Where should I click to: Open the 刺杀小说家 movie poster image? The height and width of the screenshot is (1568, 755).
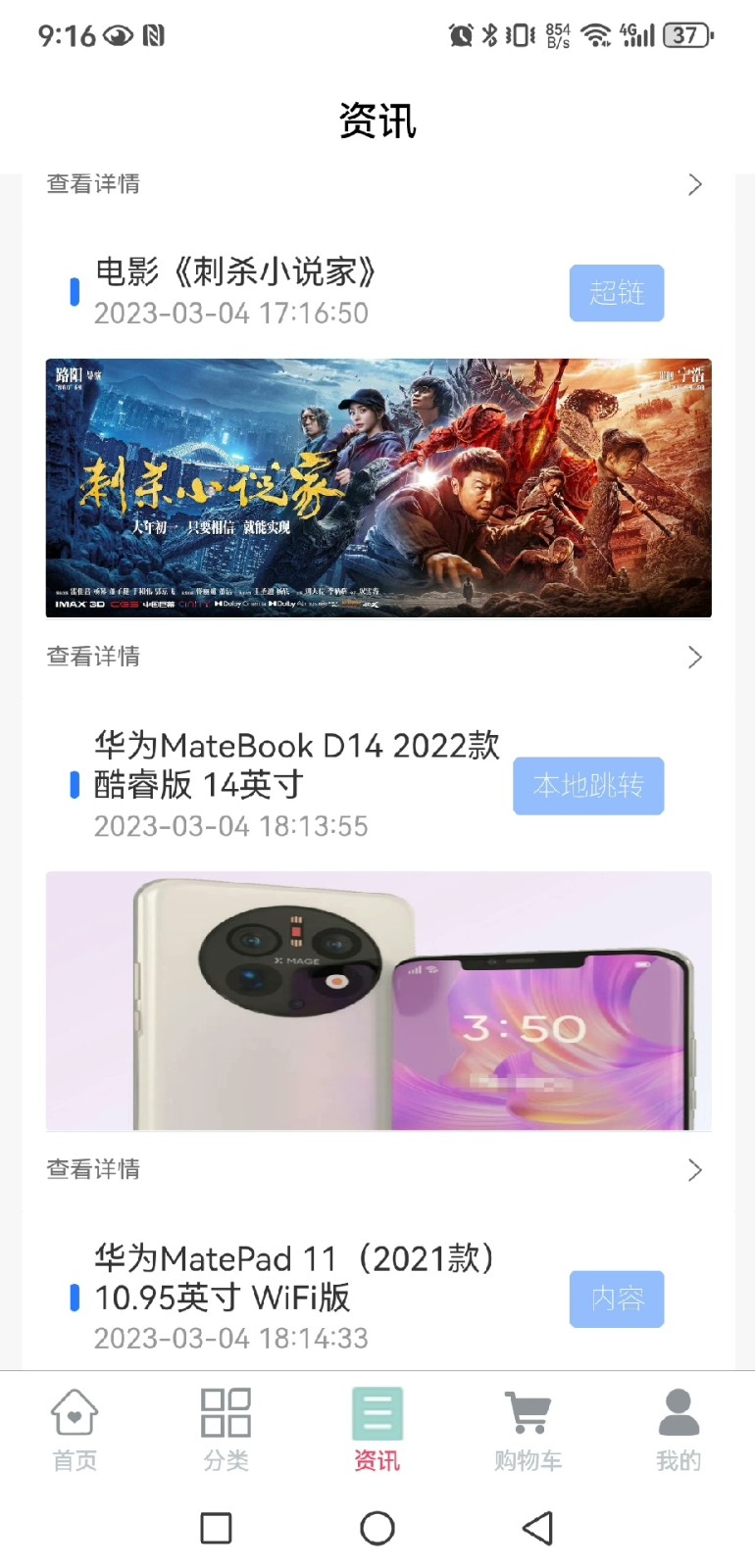coord(377,488)
